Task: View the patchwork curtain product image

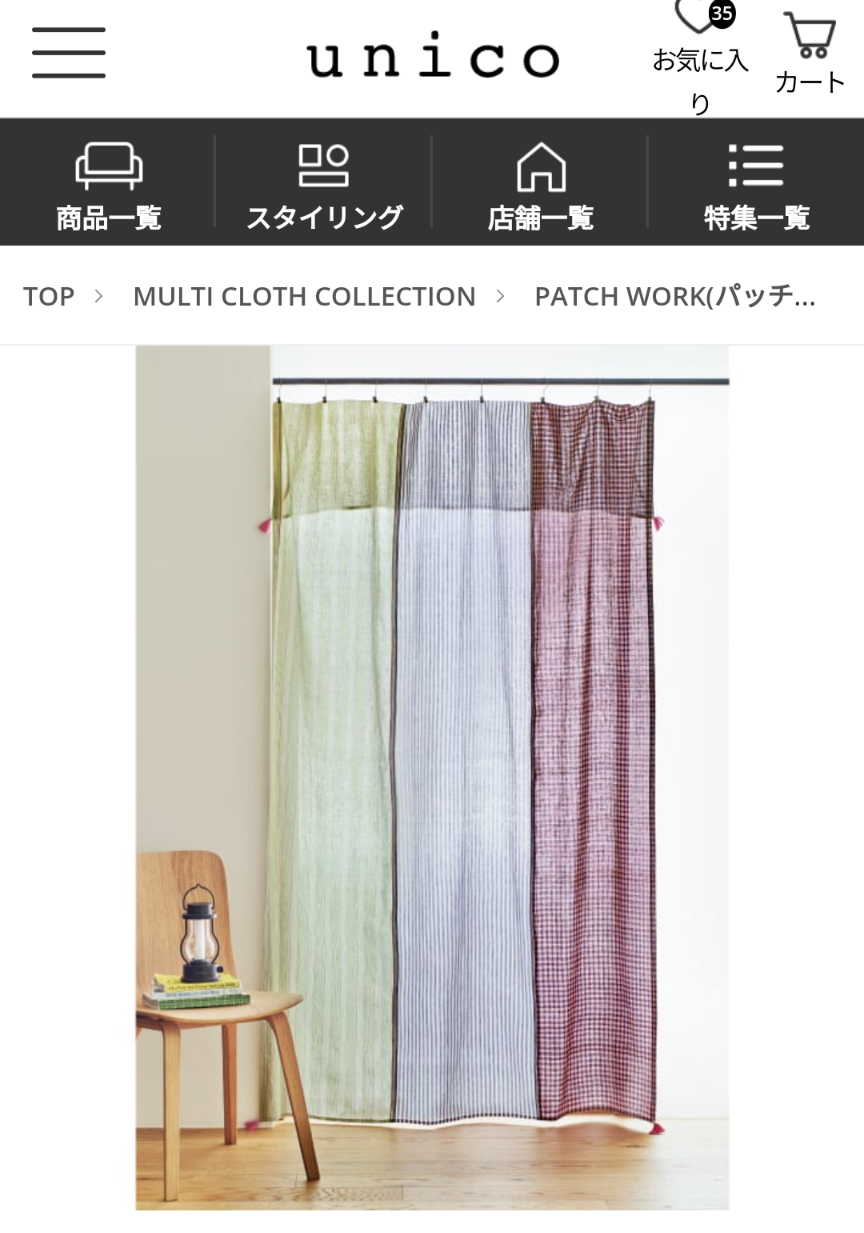Action: click(x=432, y=777)
